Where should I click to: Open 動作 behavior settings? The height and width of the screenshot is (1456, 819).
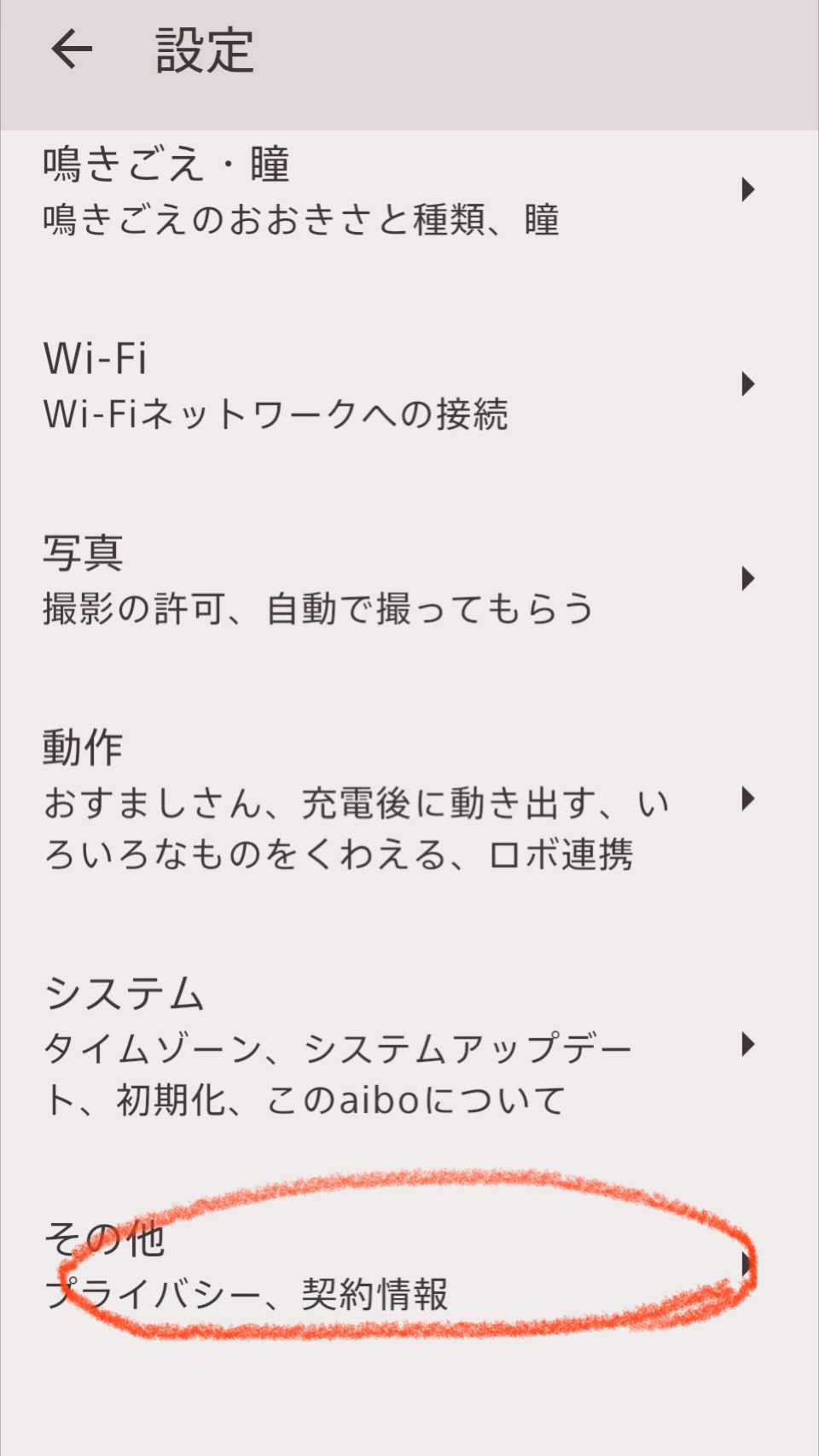(401, 800)
